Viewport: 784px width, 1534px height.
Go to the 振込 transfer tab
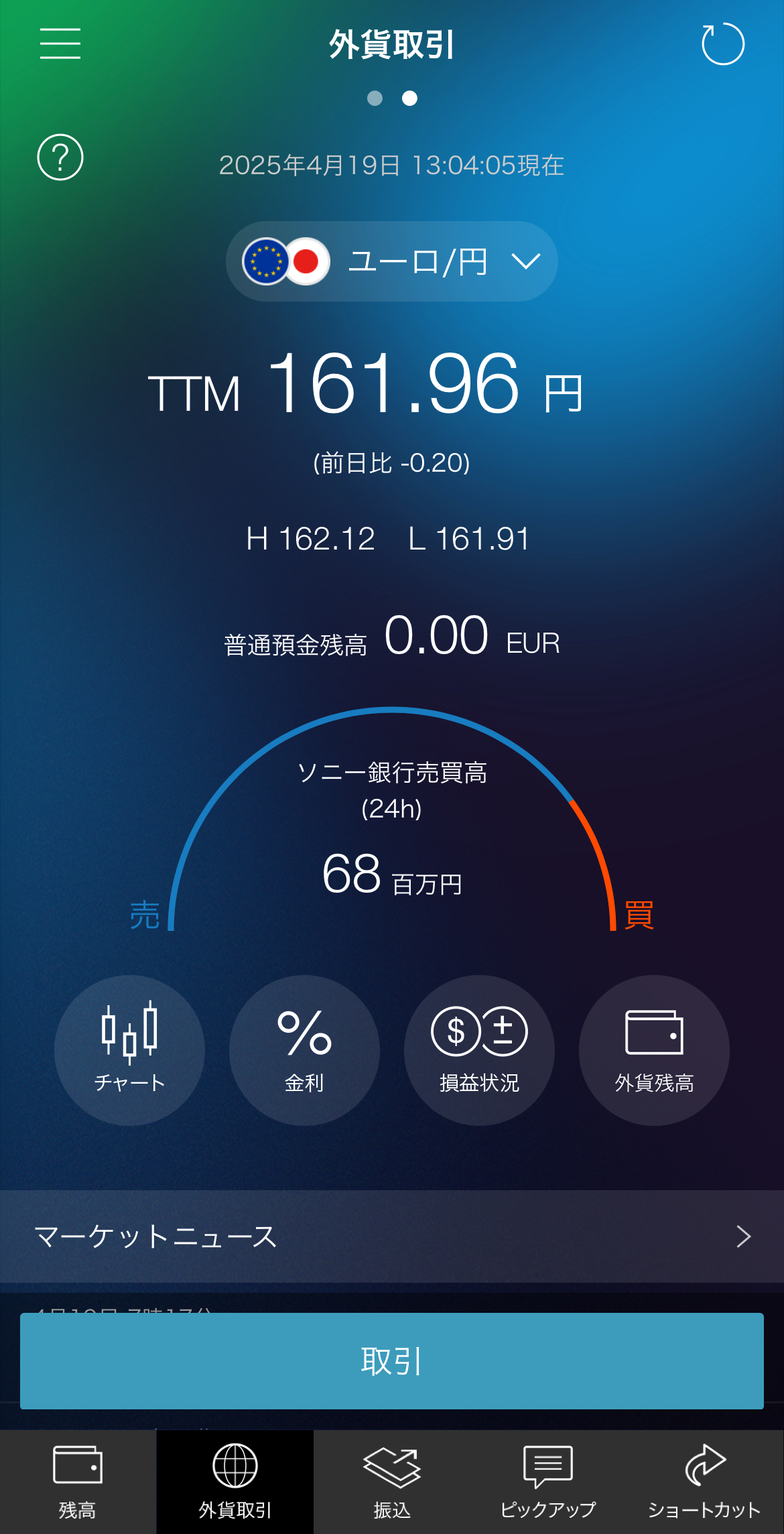click(392, 1482)
